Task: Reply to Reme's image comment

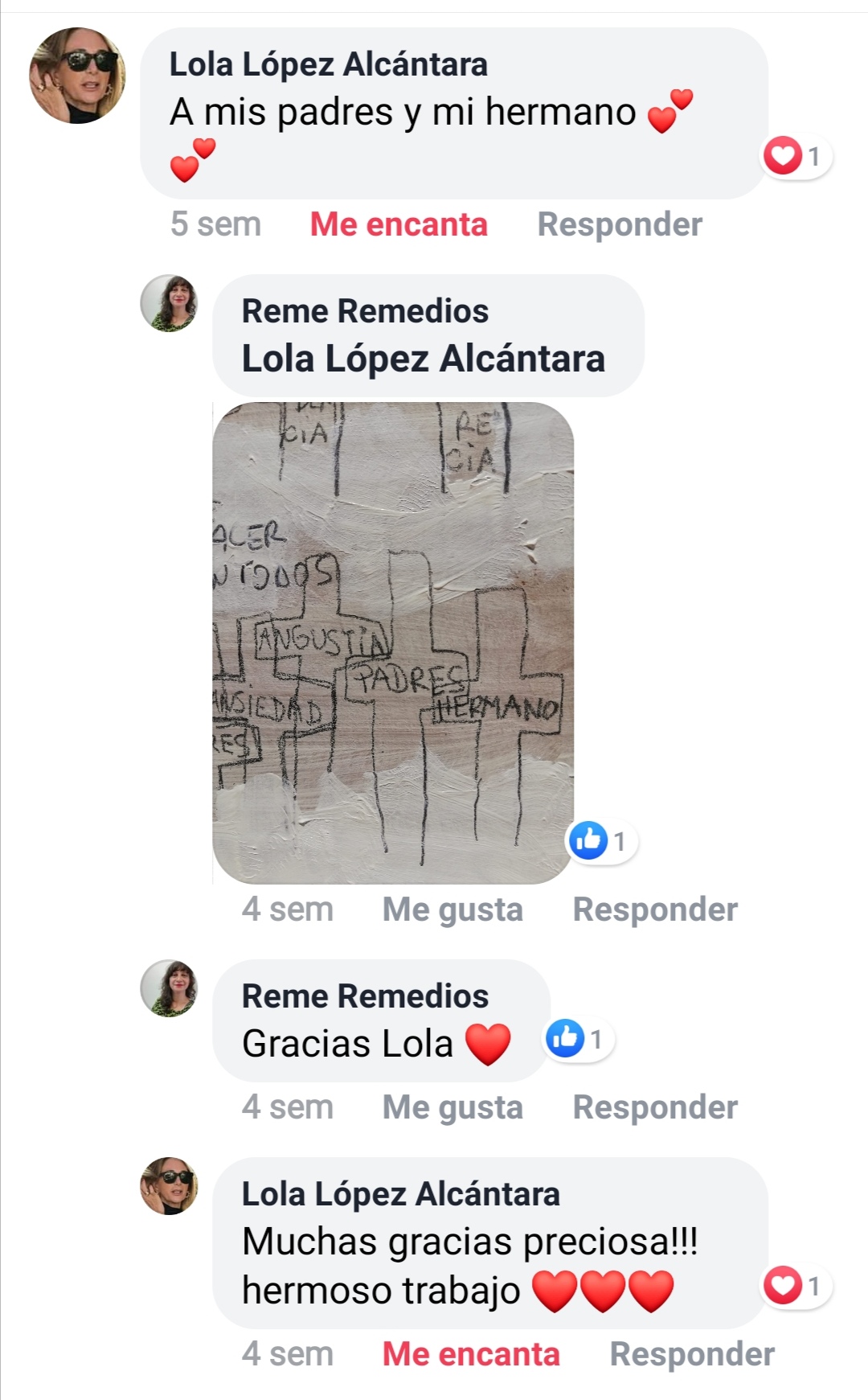Action: (x=655, y=909)
